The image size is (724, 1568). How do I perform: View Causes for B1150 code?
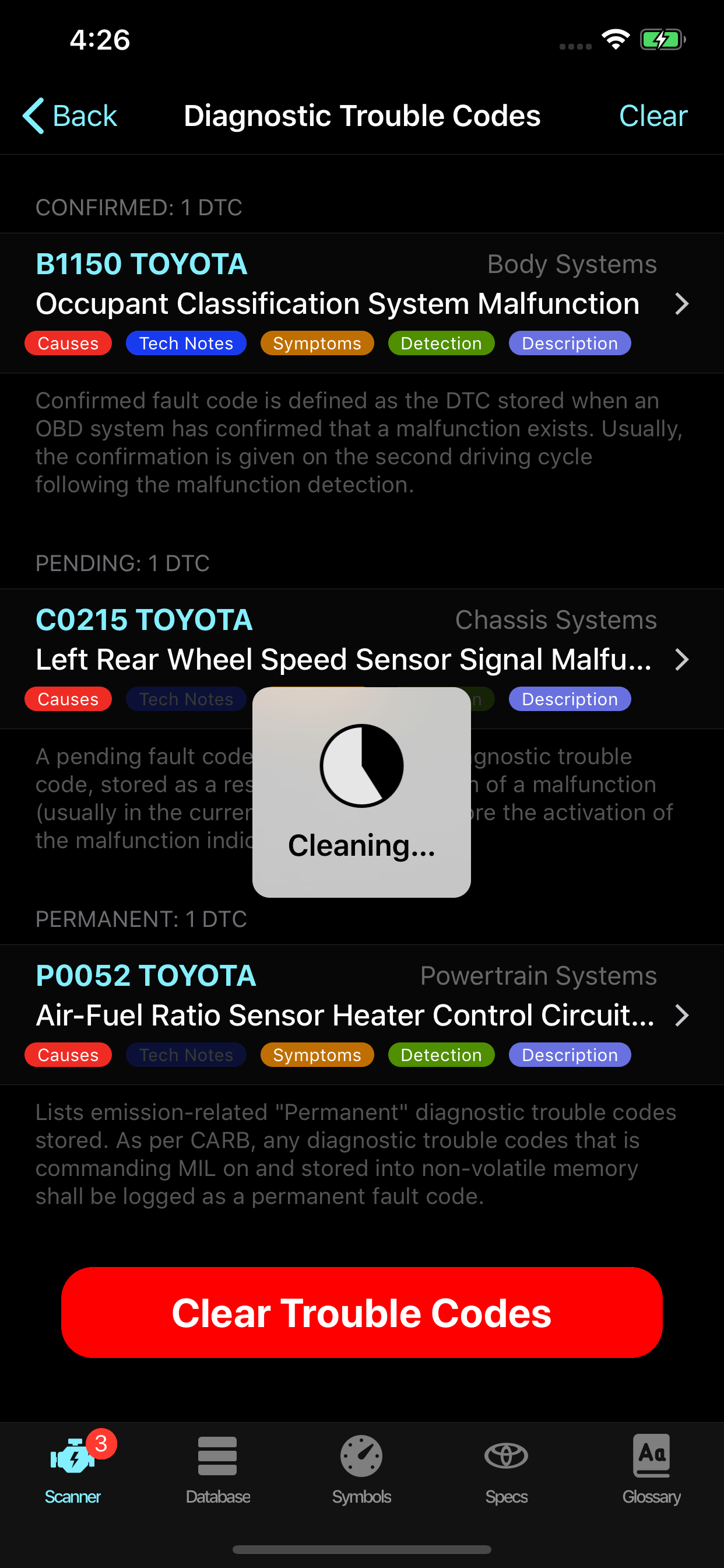click(x=68, y=344)
